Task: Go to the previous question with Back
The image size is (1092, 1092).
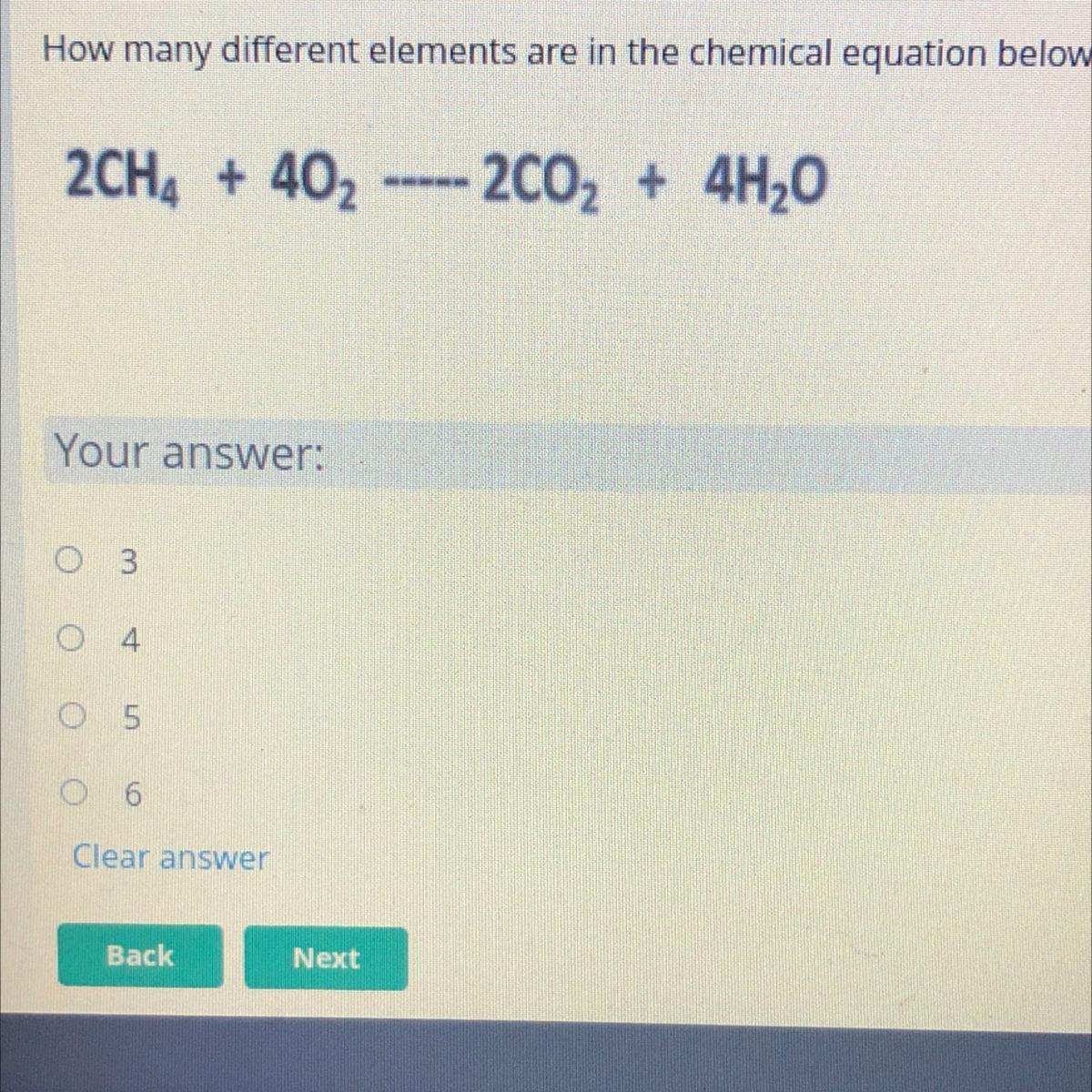Action: (x=139, y=955)
